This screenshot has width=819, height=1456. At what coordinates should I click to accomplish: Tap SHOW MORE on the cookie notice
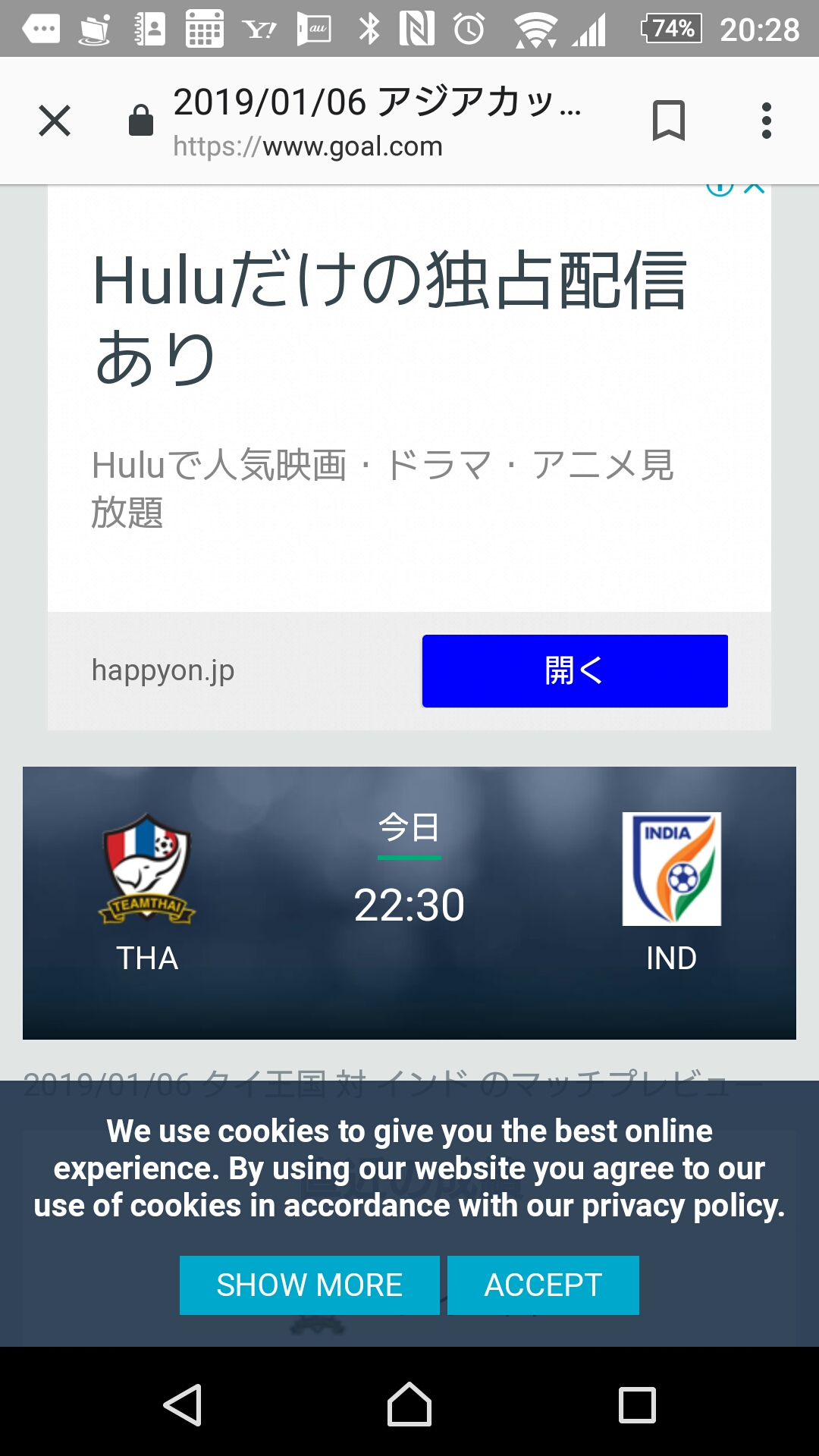(x=309, y=1285)
